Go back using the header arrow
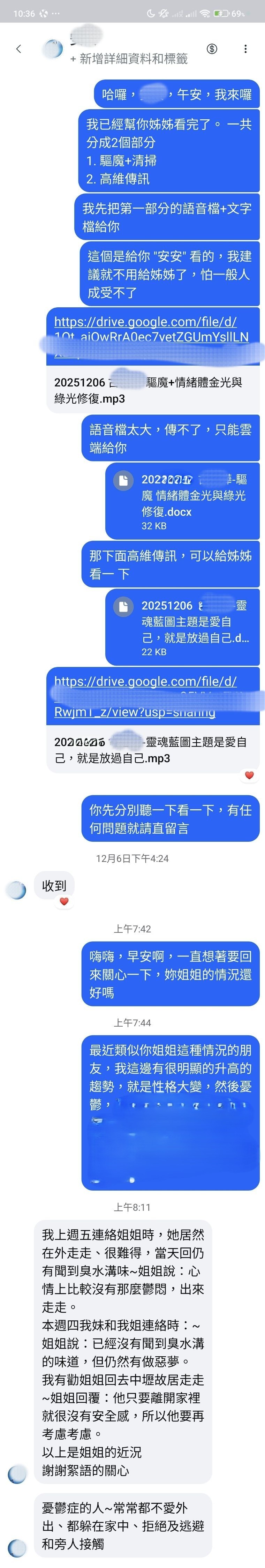 [19, 49]
